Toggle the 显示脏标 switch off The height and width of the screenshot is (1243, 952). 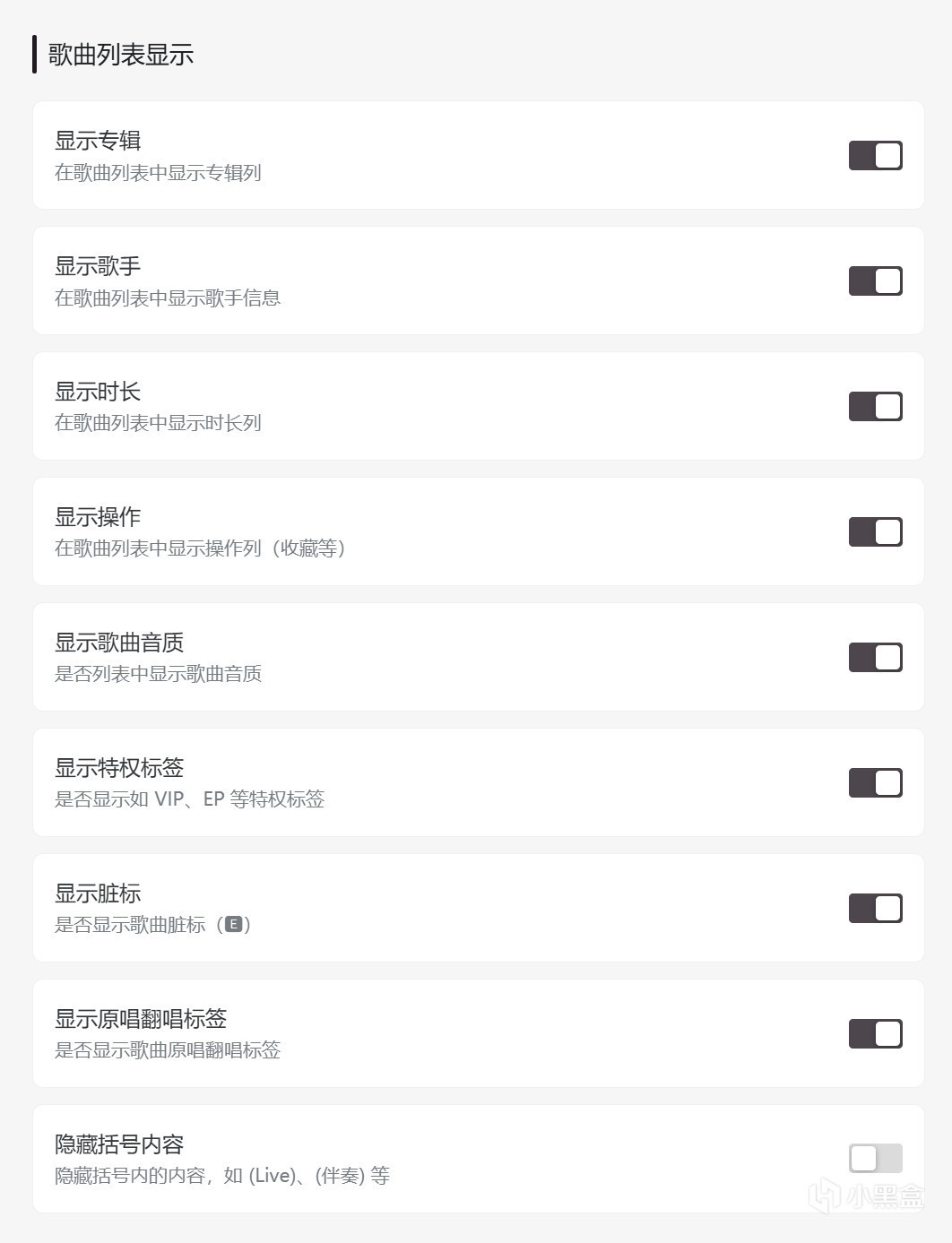pyautogui.click(x=875, y=909)
